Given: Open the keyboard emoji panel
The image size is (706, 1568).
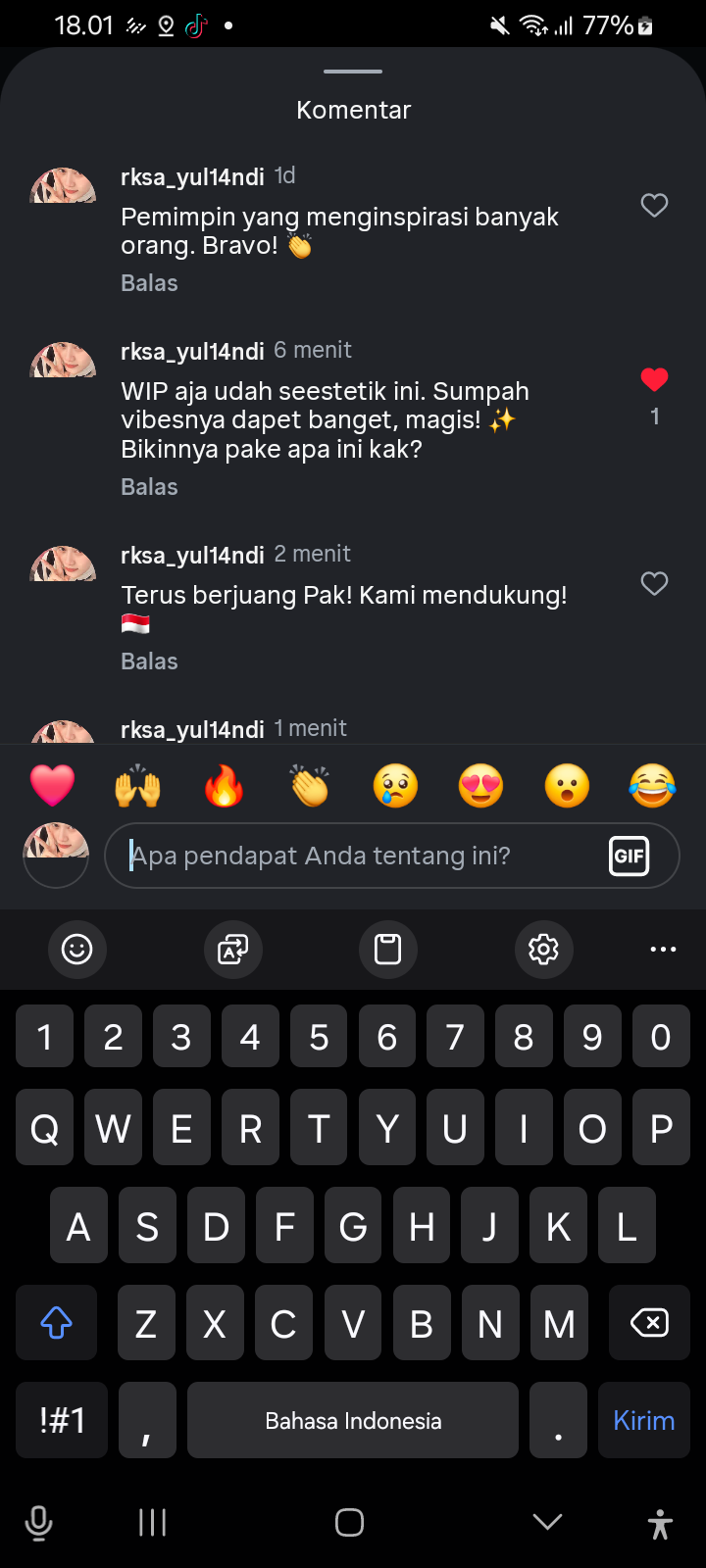Looking at the screenshot, I should click(x=76, y=949).
